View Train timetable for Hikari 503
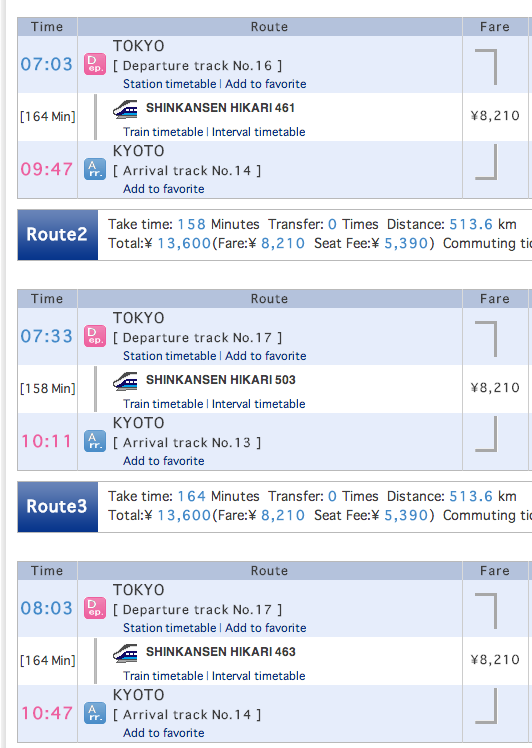The width and height of the screenshot is (532, 748). tap(163, 404)
